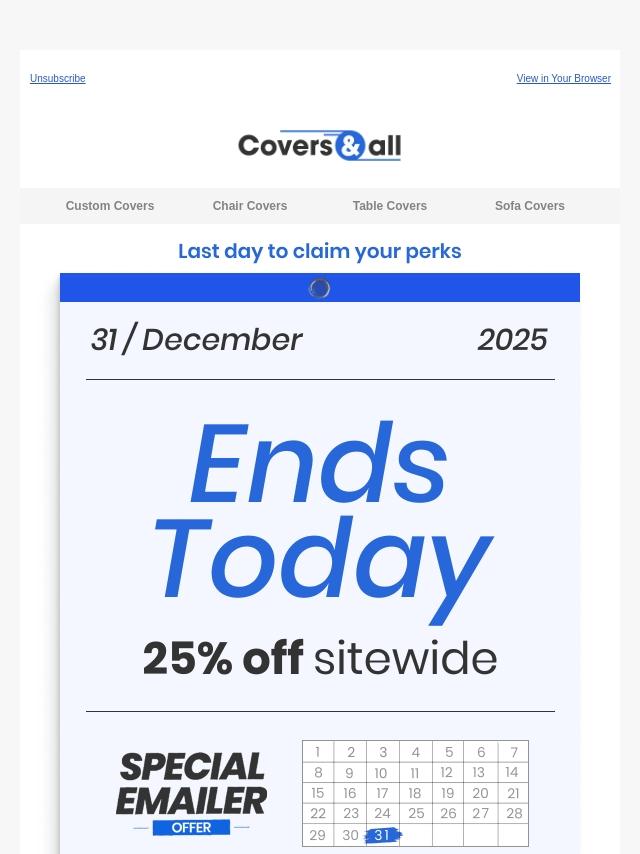Open the Ends Today 25% off banner
The image size is (640, 854).
tap(320, 563)
